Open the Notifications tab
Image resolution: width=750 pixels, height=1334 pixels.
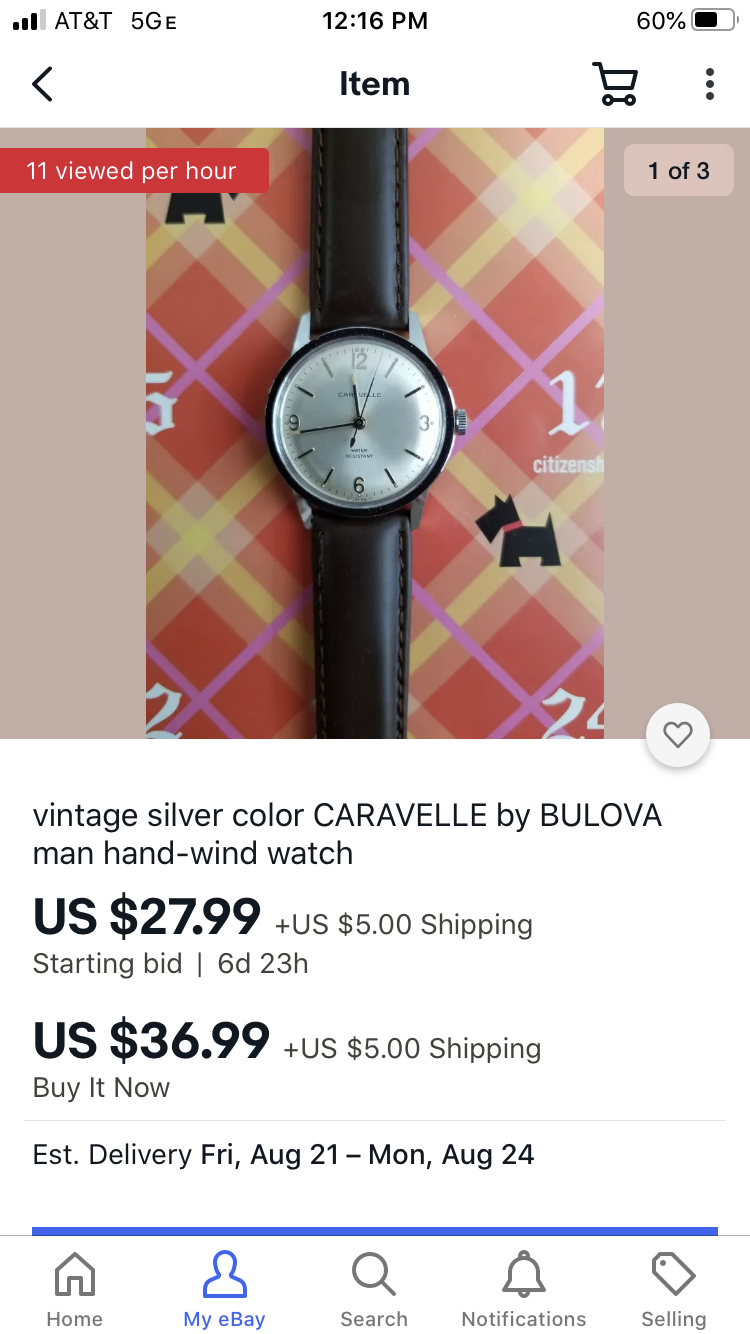(524, 1289)
